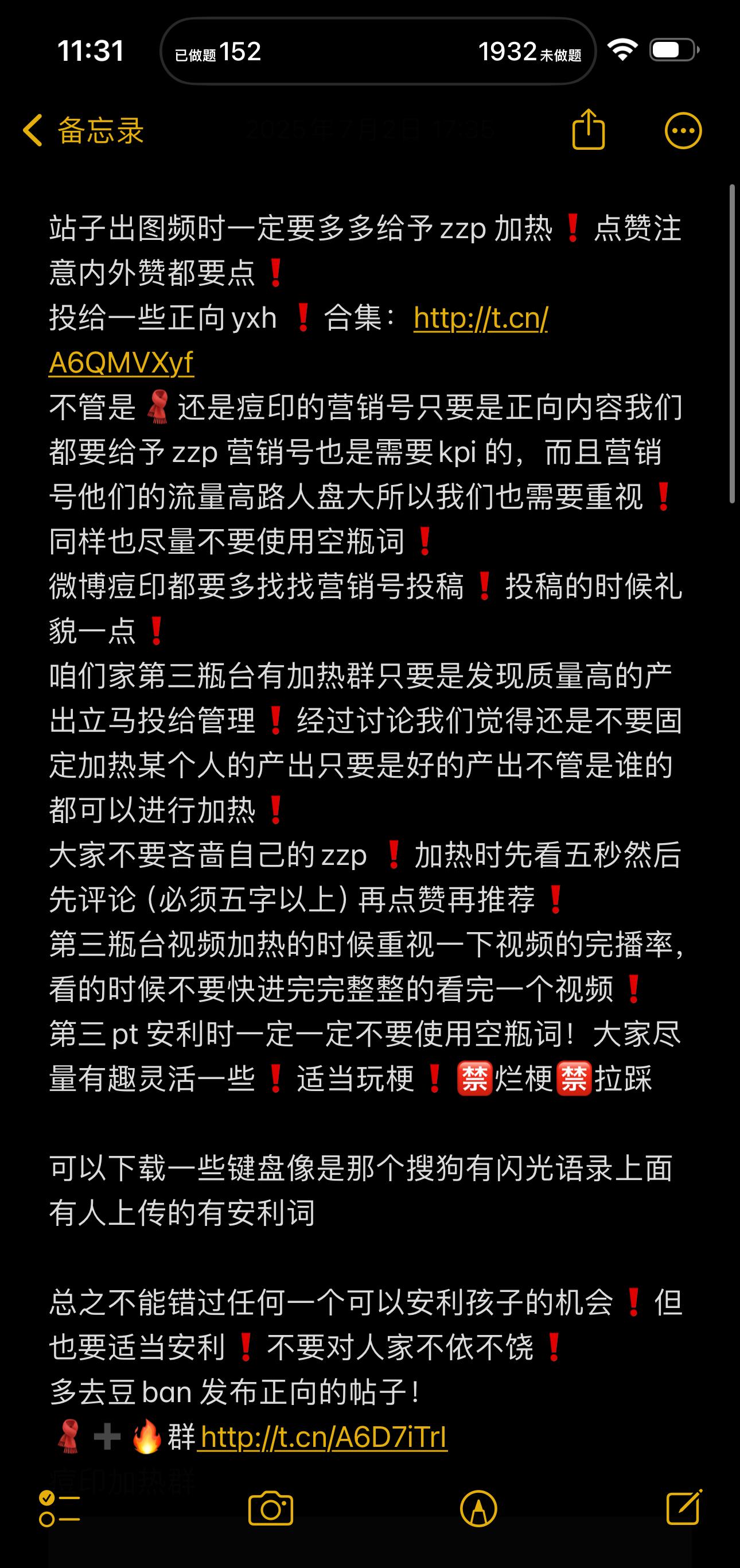Viewport: 740px width, 1568px height.
Task: Compose a new note
Action: [x=684, y=1508]
